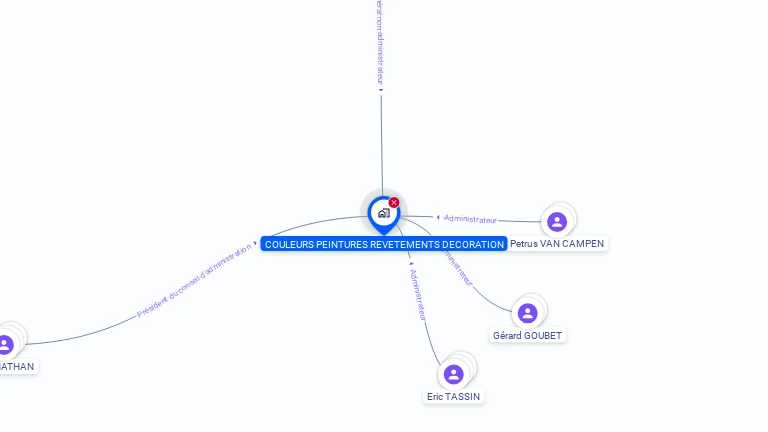The height and width of the screenshot is (432, 768).
Task: Select the COULEURS PEINTURES REVETEMENTS DECORATION company node
Action: 383,213
